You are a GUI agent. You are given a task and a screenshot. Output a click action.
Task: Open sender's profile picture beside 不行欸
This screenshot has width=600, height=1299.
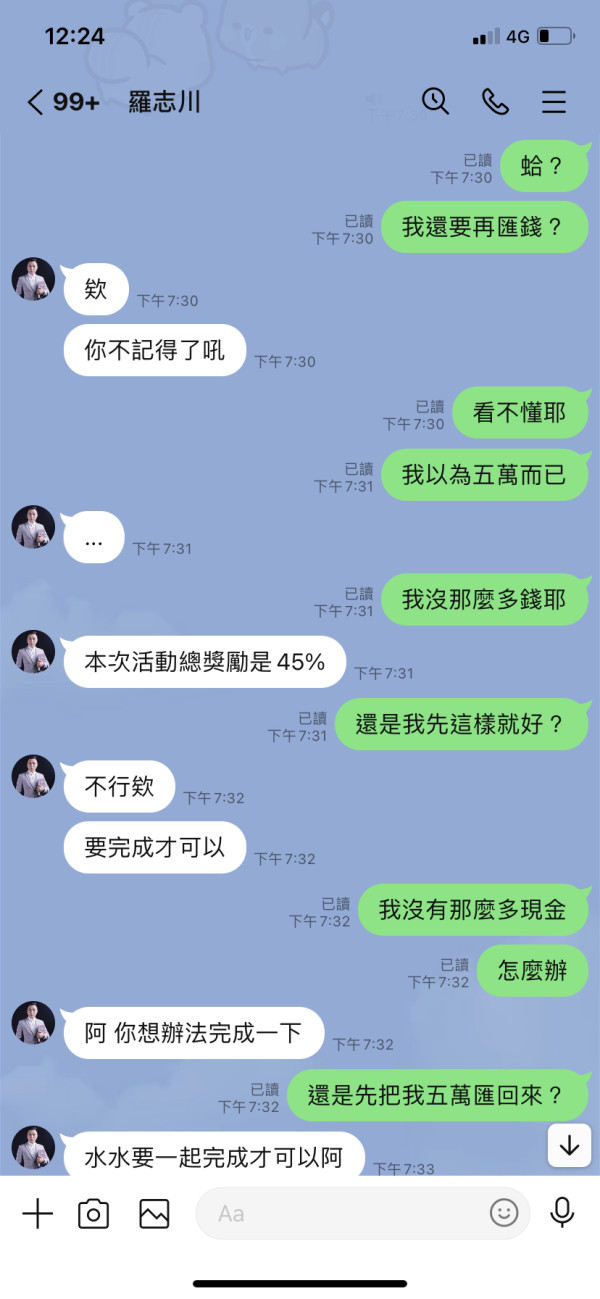(33, 776)
